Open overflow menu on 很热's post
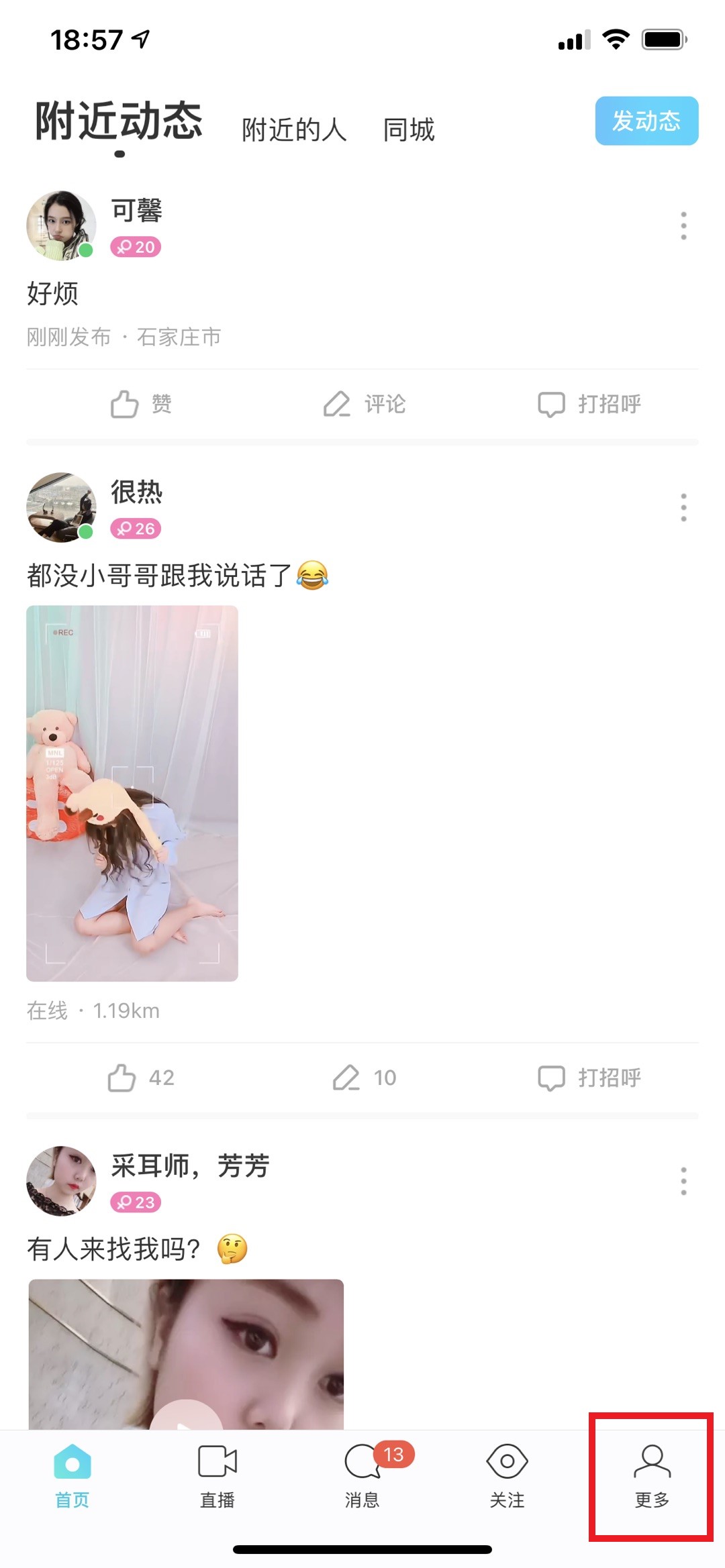 click(683, 508)
